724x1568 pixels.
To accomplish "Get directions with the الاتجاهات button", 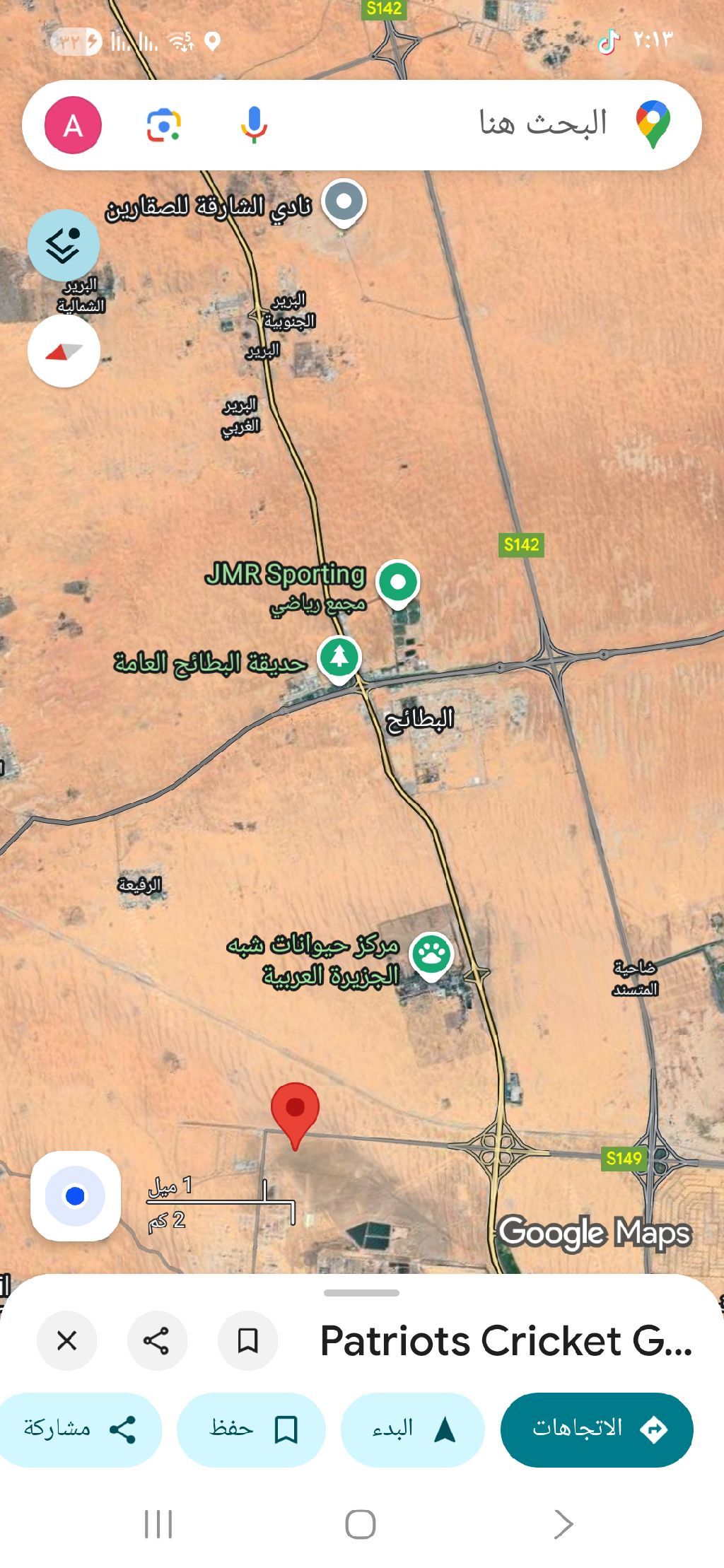I will pos(596,1429).
